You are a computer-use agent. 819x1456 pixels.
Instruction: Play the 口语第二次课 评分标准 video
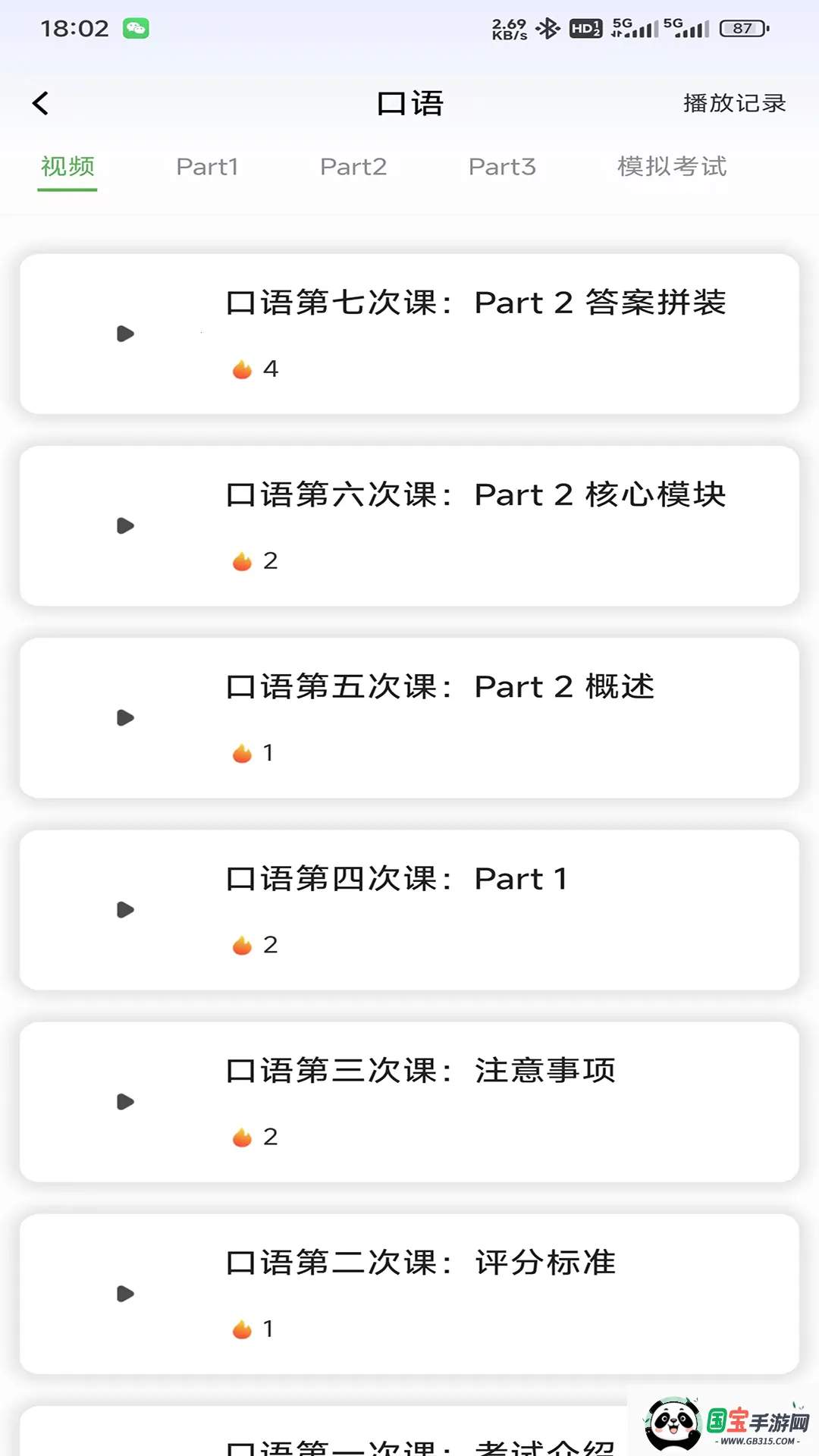(124, 1294)
